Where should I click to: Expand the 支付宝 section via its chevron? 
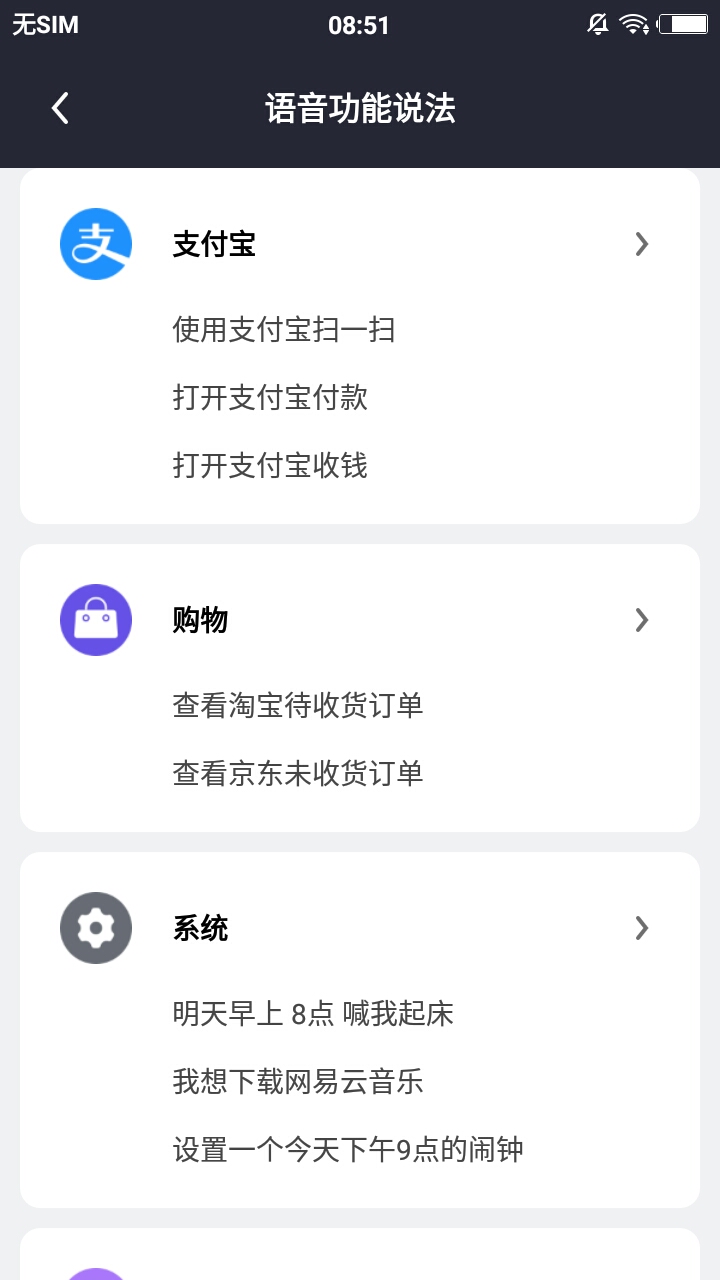(x=641, y=243)
